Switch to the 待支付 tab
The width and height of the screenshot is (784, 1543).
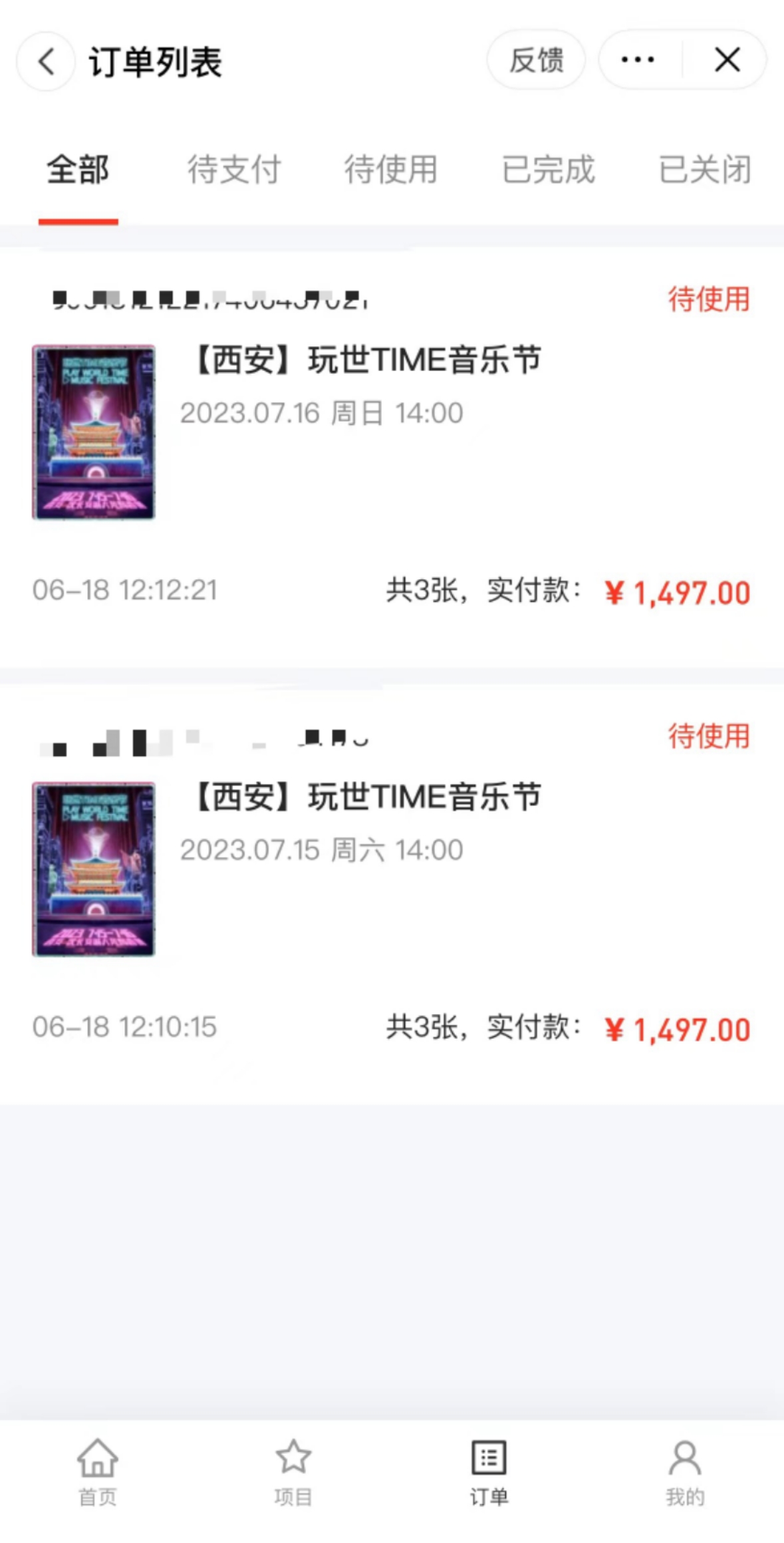point(234,170)
